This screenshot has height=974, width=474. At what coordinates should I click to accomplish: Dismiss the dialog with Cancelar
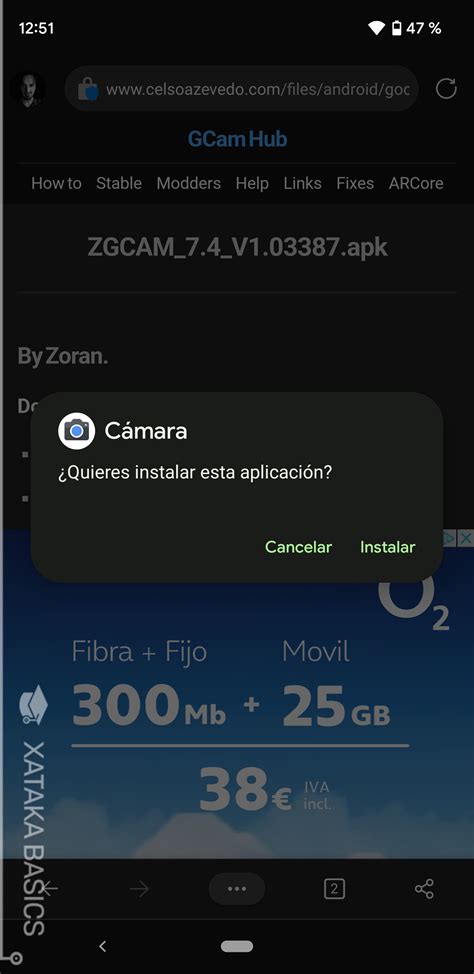298,547
